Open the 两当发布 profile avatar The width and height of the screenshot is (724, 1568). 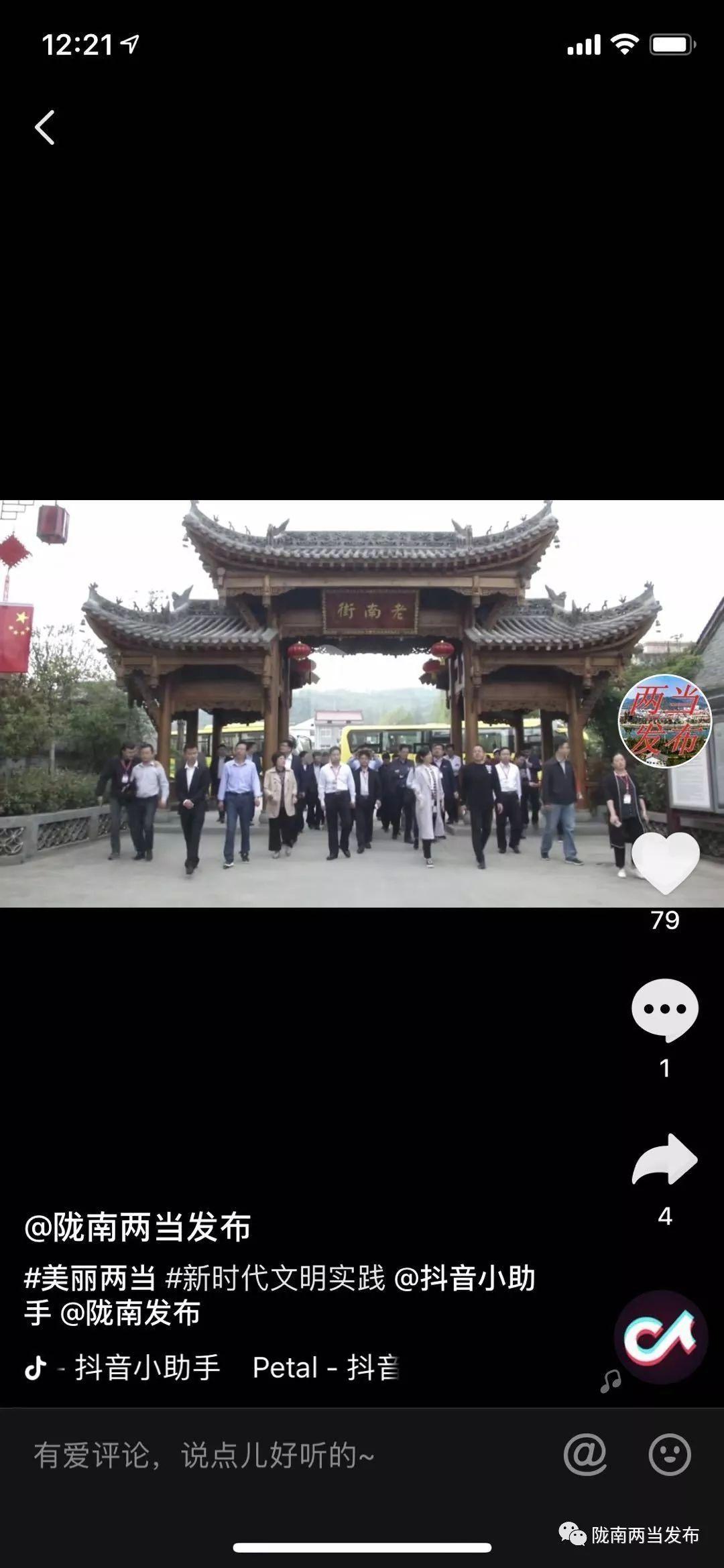pos(664,721)
